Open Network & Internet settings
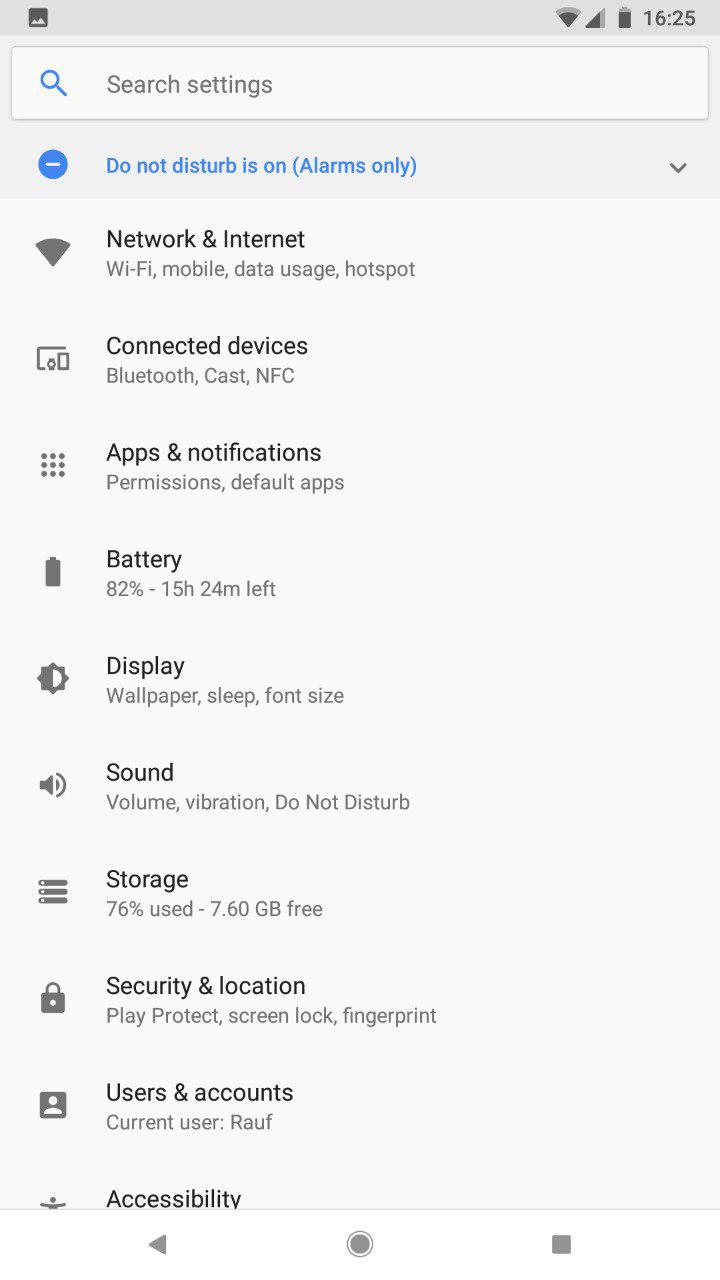The image size is (720, 1280). tap(360, 253)
